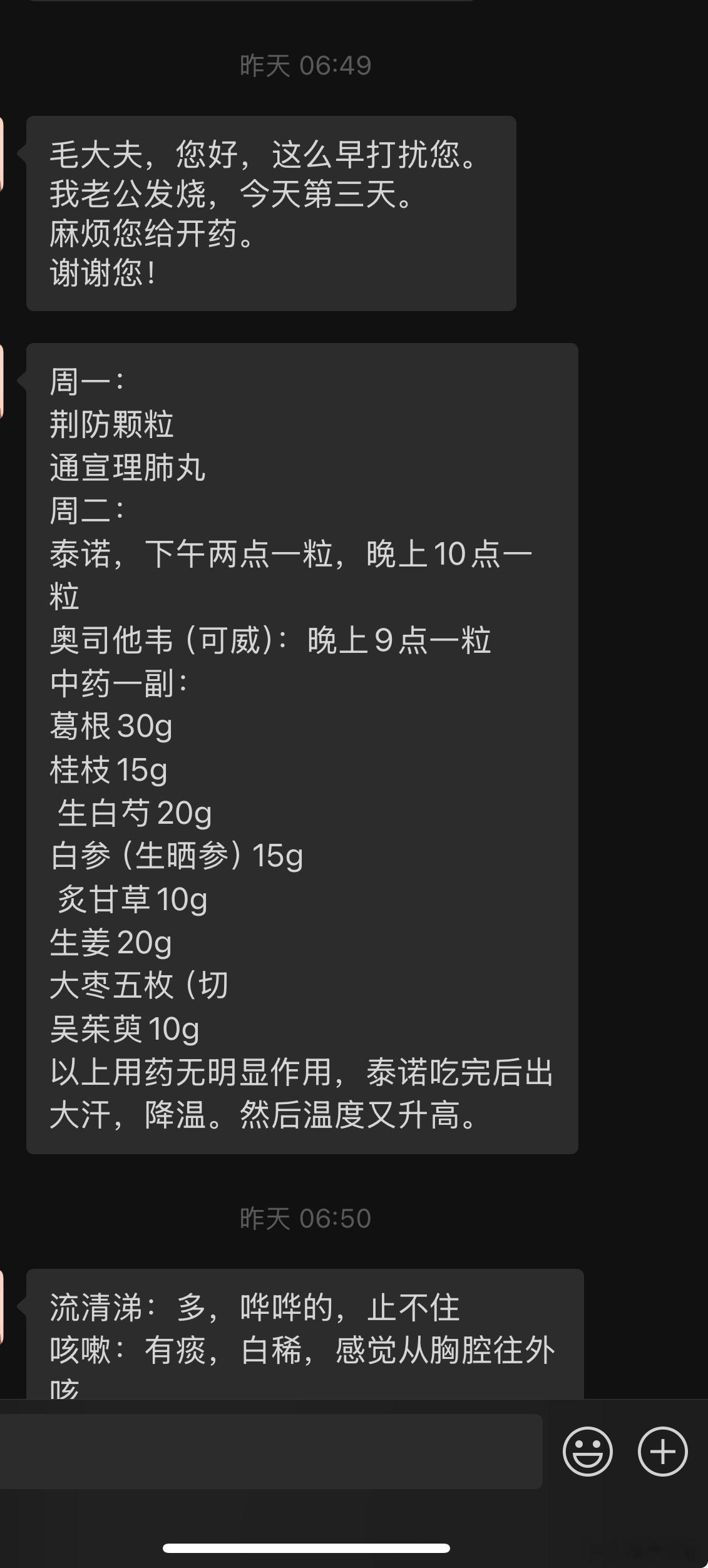Tap the message input field
This screenshot has width=708, height=1568.
(x=269, y=1448)
